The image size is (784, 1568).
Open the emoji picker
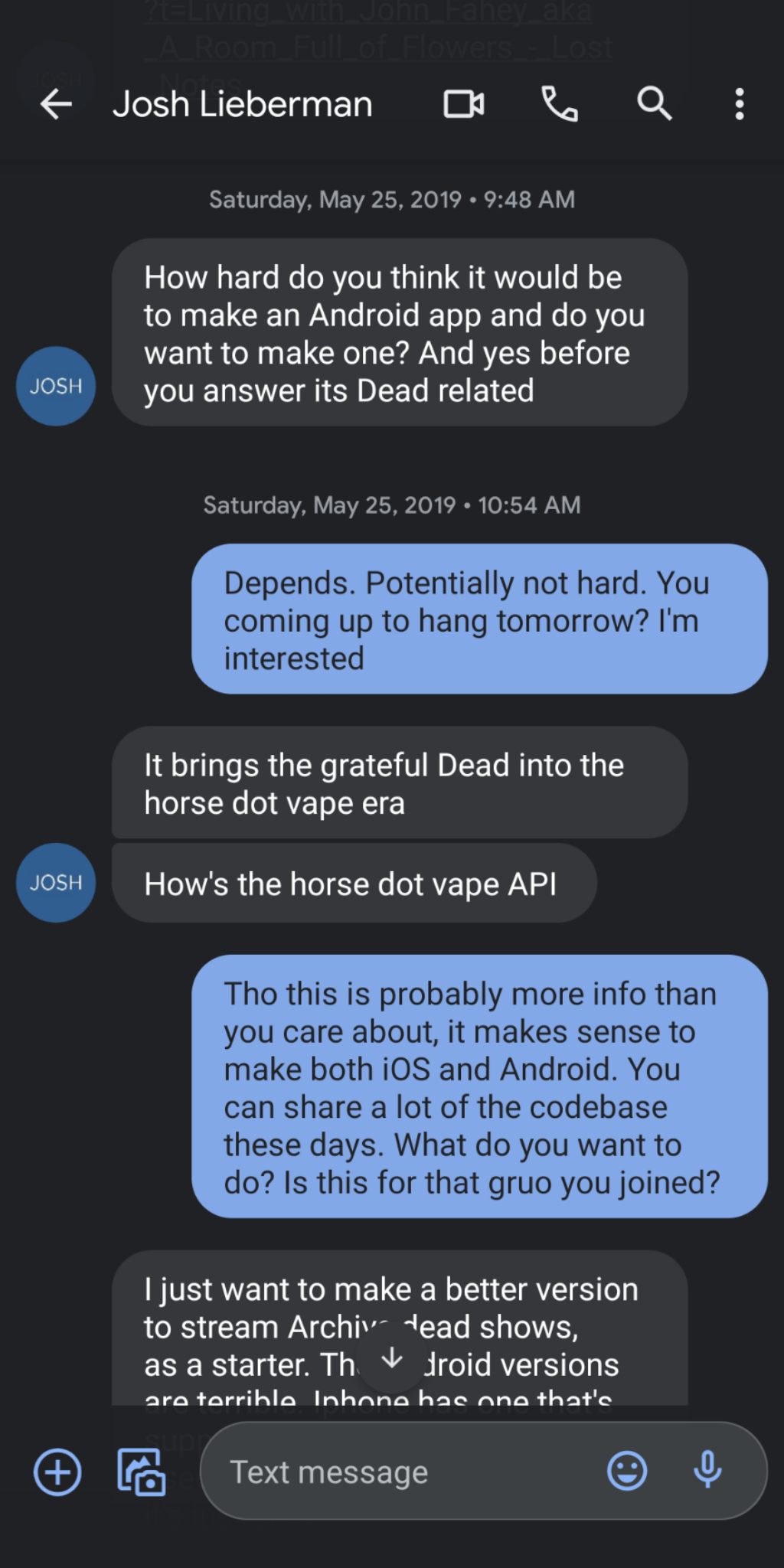(627, 1471)
